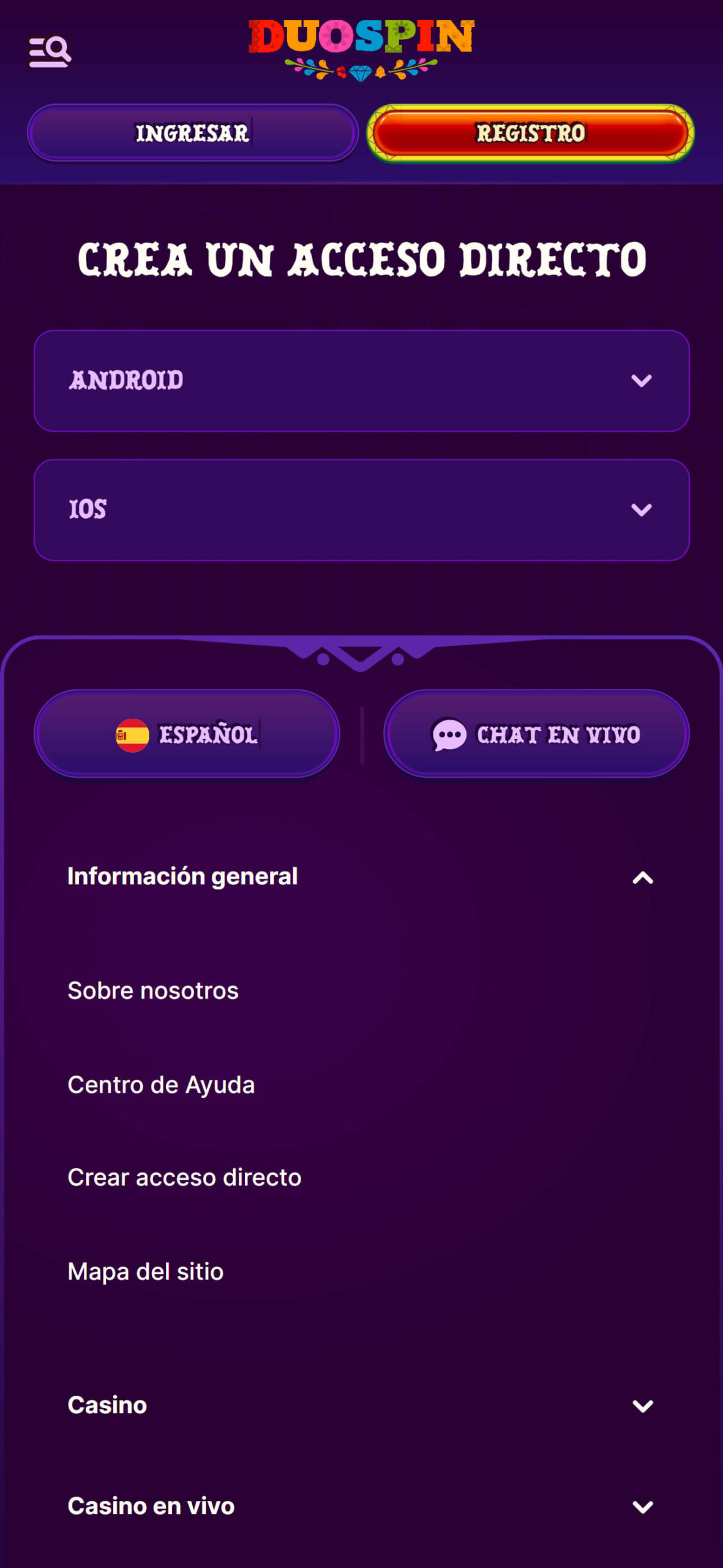
Task: Expand the Casino footer section
Action: coord(361,1405)
